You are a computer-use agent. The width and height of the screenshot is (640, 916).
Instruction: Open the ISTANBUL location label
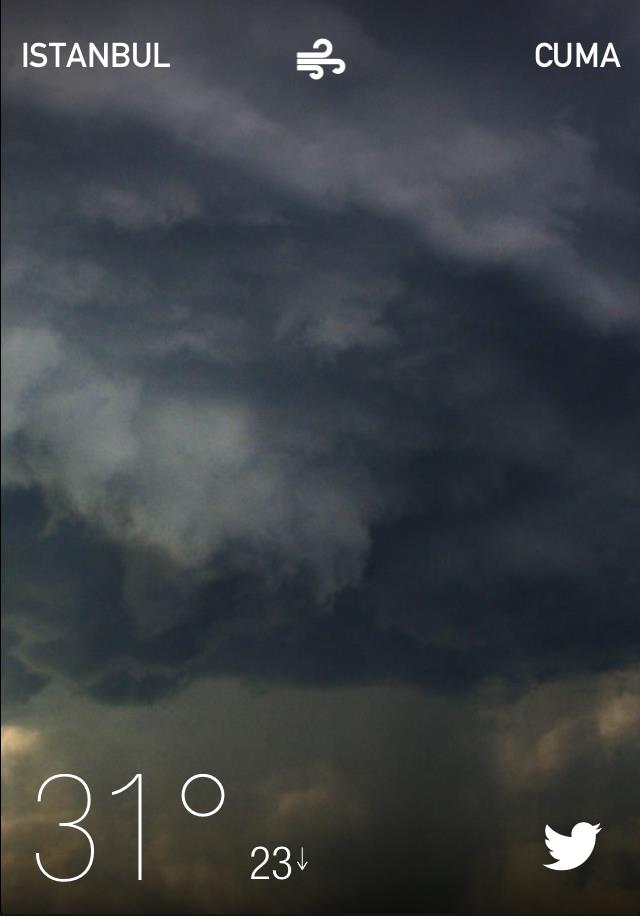coord(96,56)
